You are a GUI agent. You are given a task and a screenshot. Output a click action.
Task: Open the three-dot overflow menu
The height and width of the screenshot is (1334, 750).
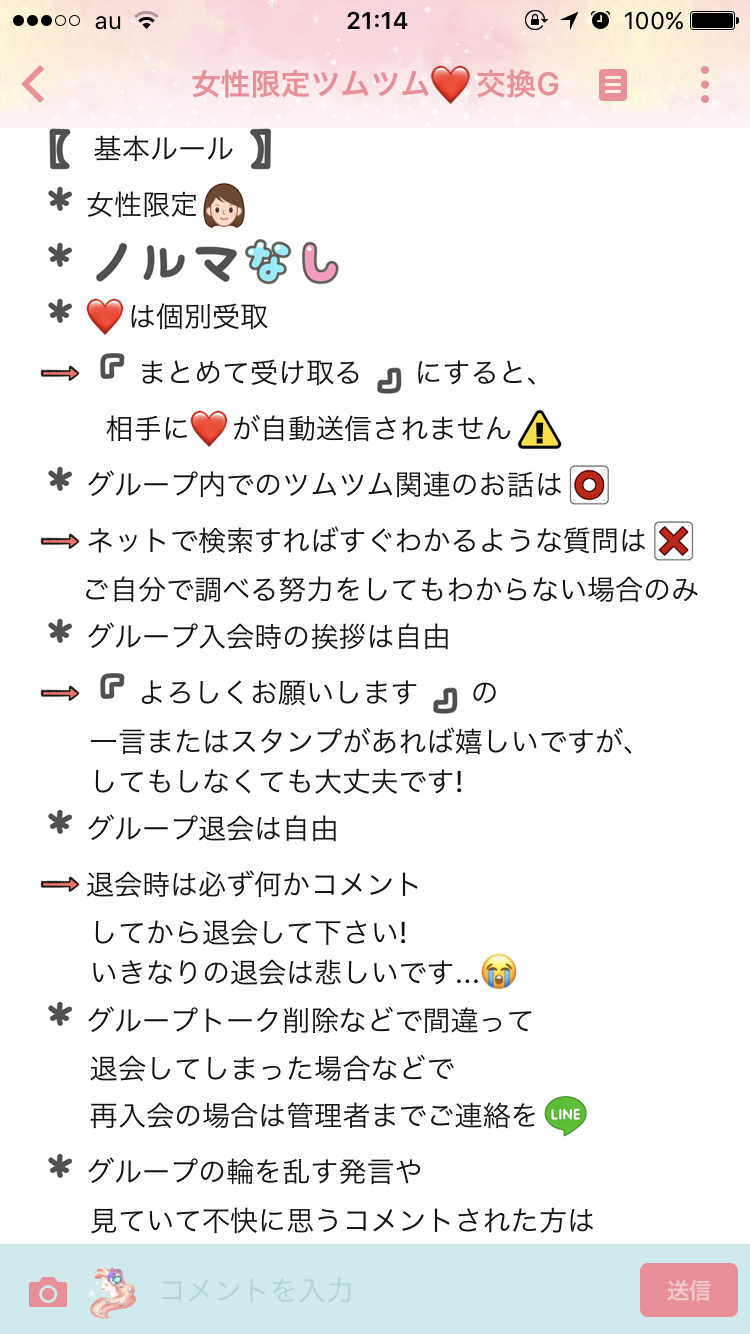point(705,85)
